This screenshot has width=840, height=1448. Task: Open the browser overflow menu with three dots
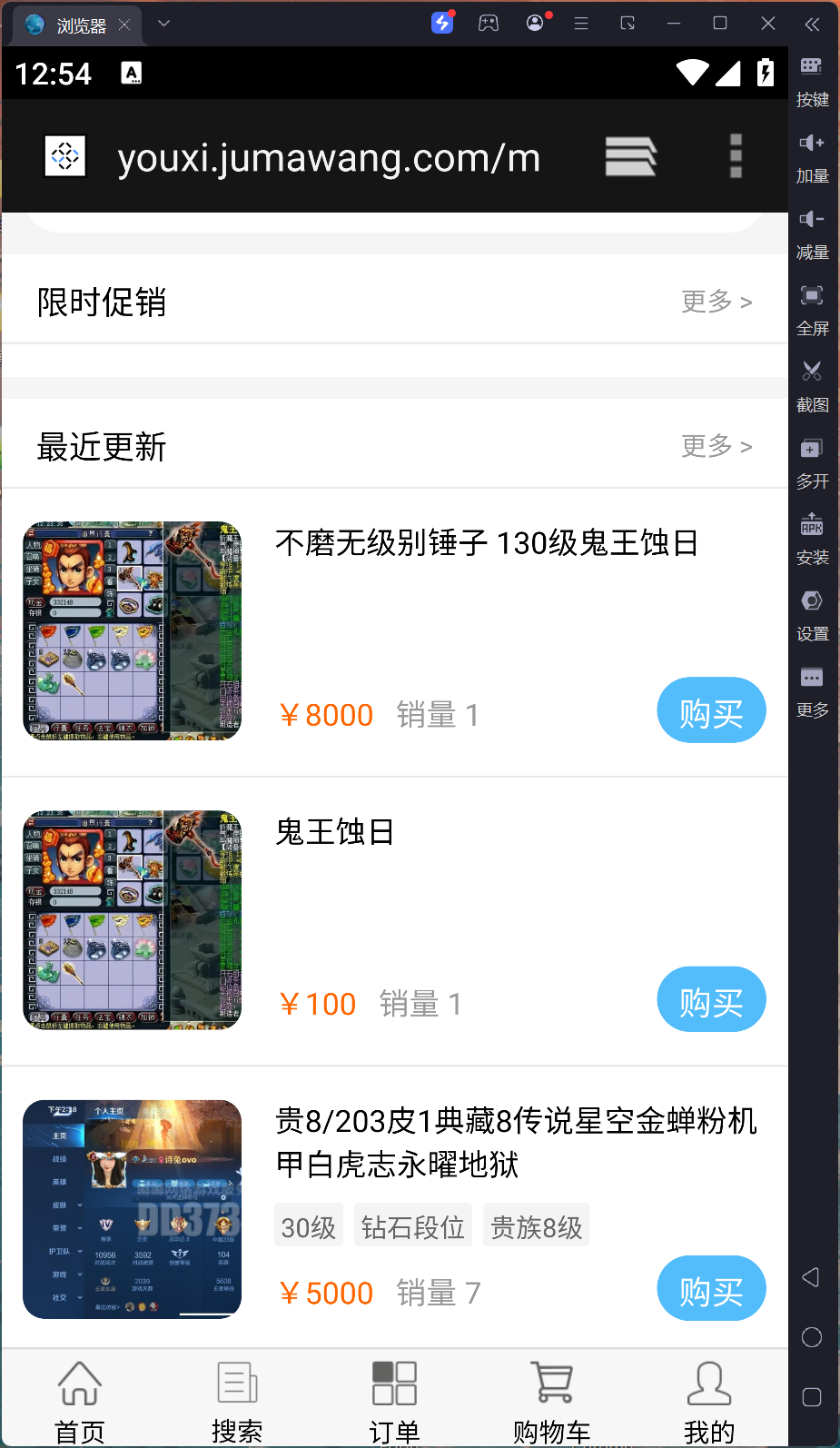(736, 156)
